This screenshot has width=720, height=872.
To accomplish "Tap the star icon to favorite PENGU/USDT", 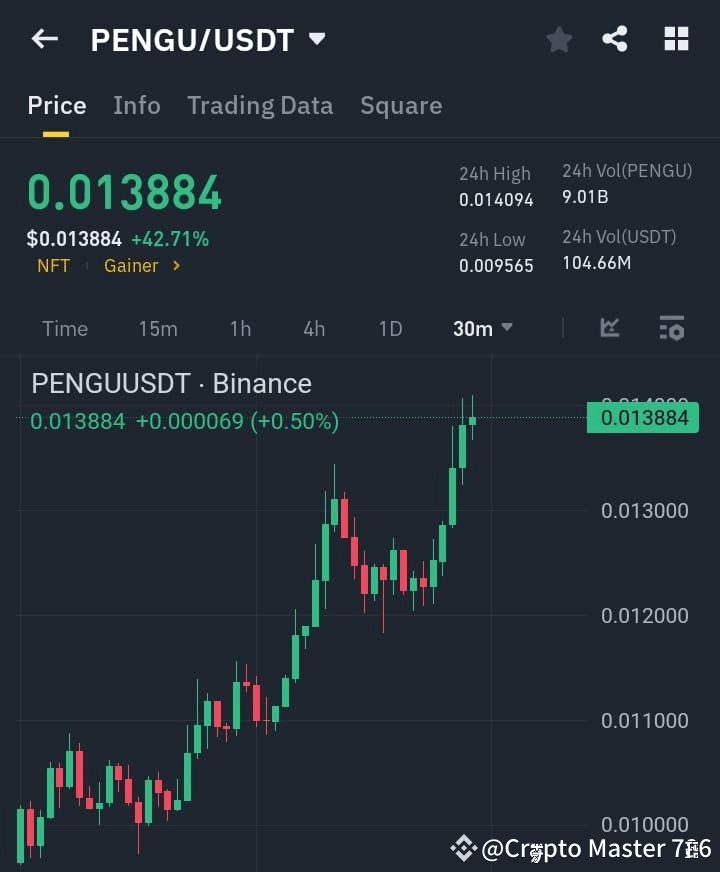I will (558, 39).
